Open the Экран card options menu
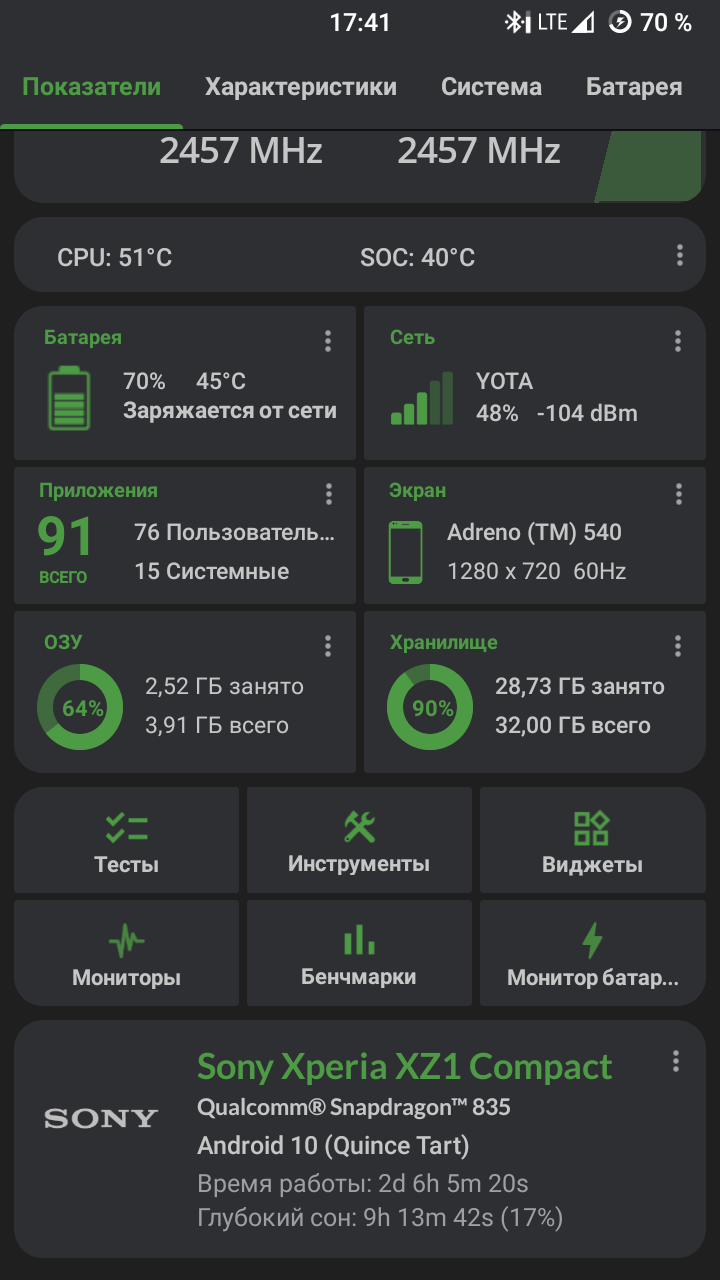Viewport: 720px width, 1280px height. (679, 494)
